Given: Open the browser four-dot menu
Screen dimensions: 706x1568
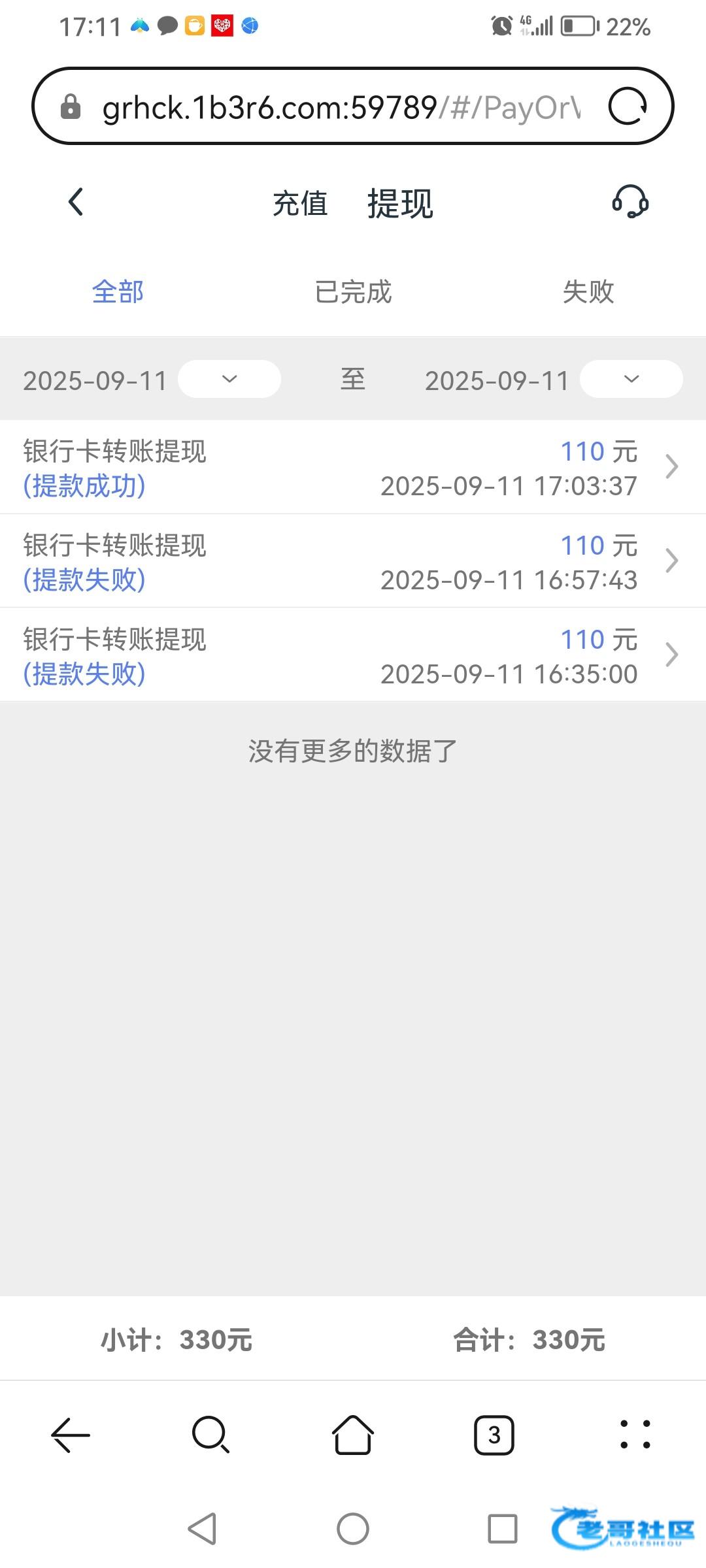Looking at the screenshot, I should pos(635,1435).
